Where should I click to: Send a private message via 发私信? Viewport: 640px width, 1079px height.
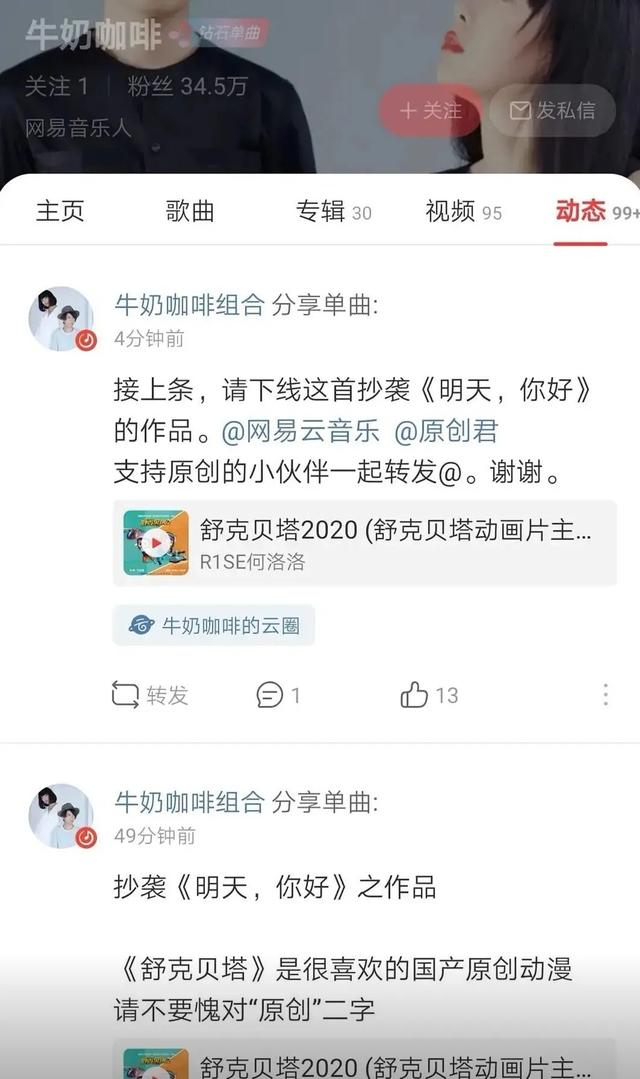[x=552, y=110]
